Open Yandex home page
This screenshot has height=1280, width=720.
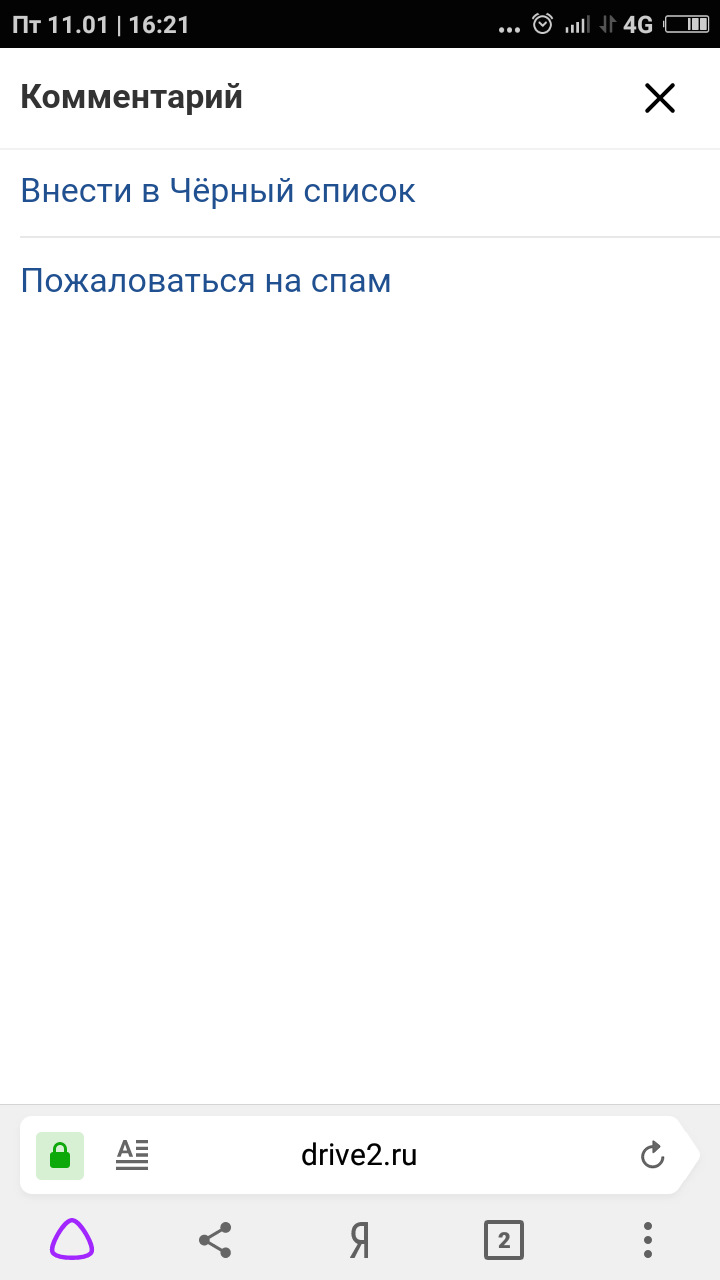click(x=359, y=1241)
